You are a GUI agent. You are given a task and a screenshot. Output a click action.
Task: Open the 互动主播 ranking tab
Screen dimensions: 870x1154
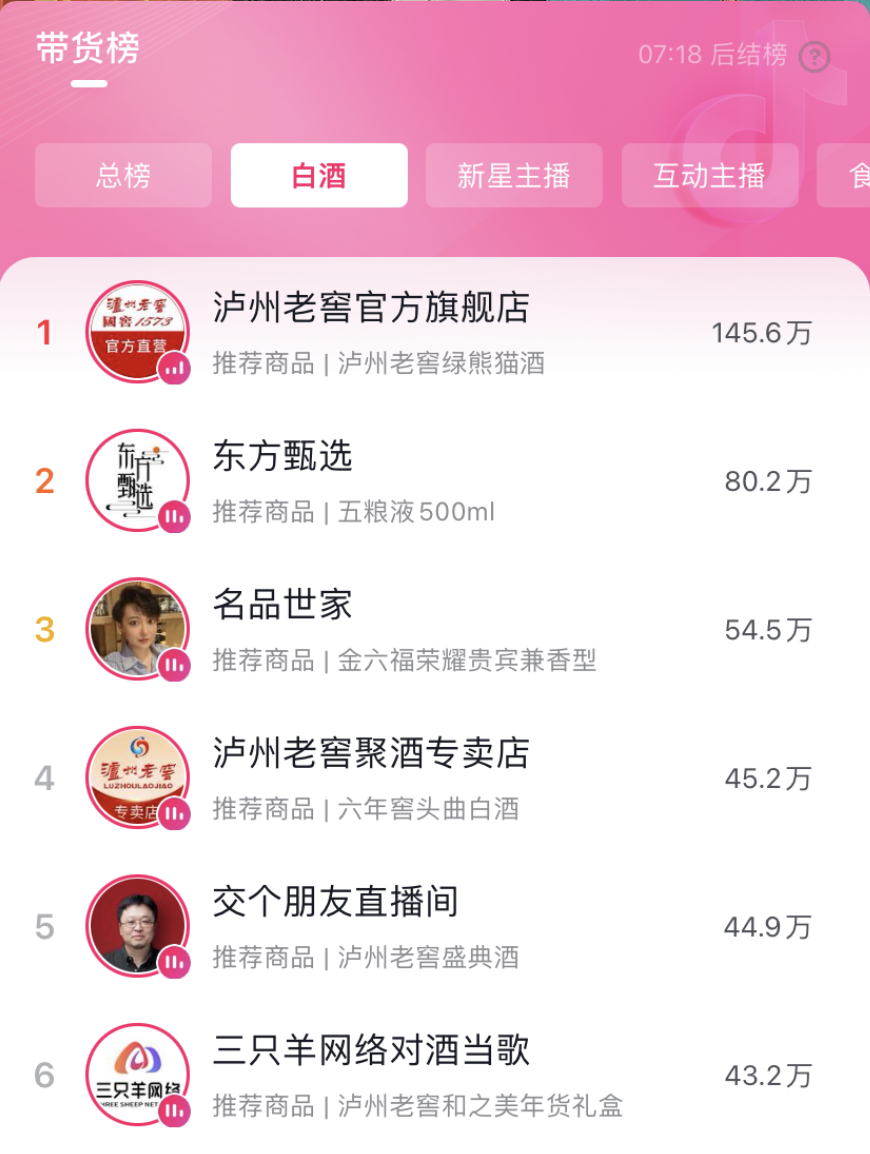point(709,176)
